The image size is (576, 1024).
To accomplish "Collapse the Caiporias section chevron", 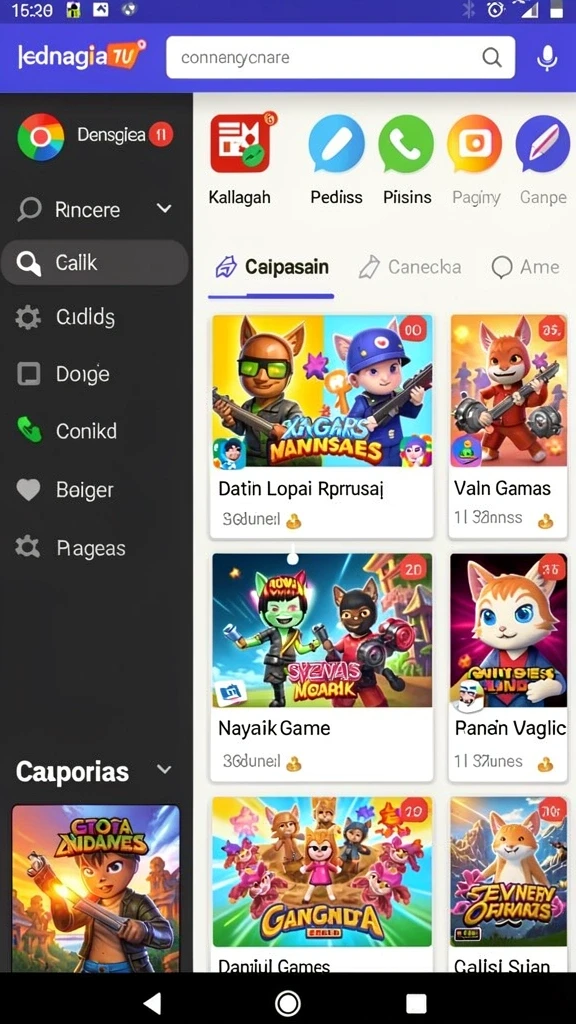I will [165, 769].
